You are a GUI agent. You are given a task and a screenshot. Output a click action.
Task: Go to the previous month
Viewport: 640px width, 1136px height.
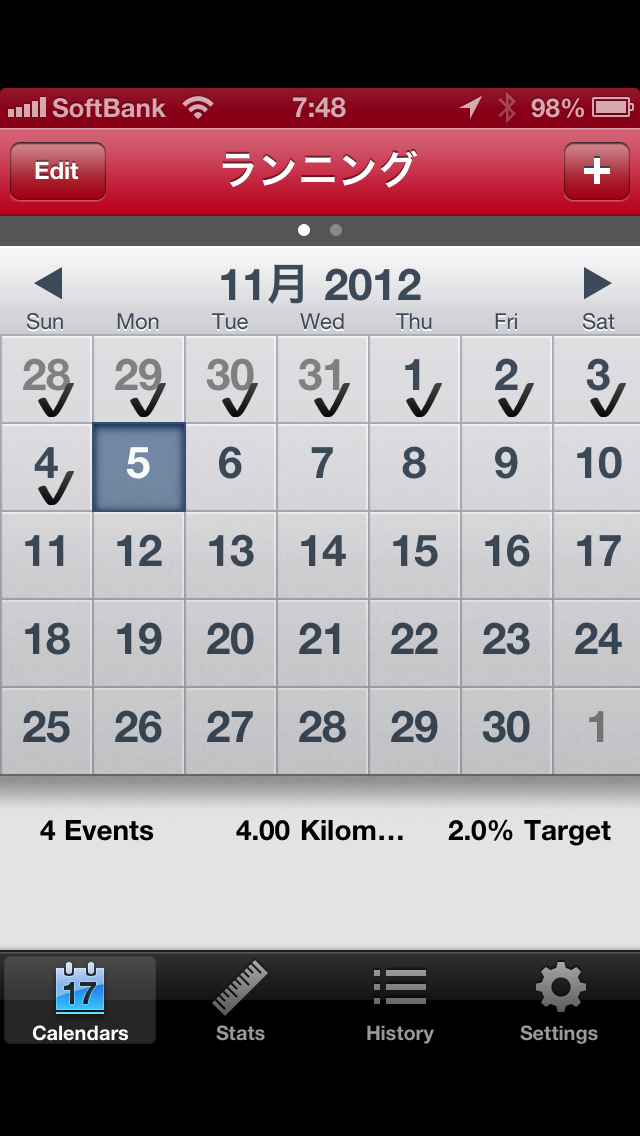click(48, 284)
